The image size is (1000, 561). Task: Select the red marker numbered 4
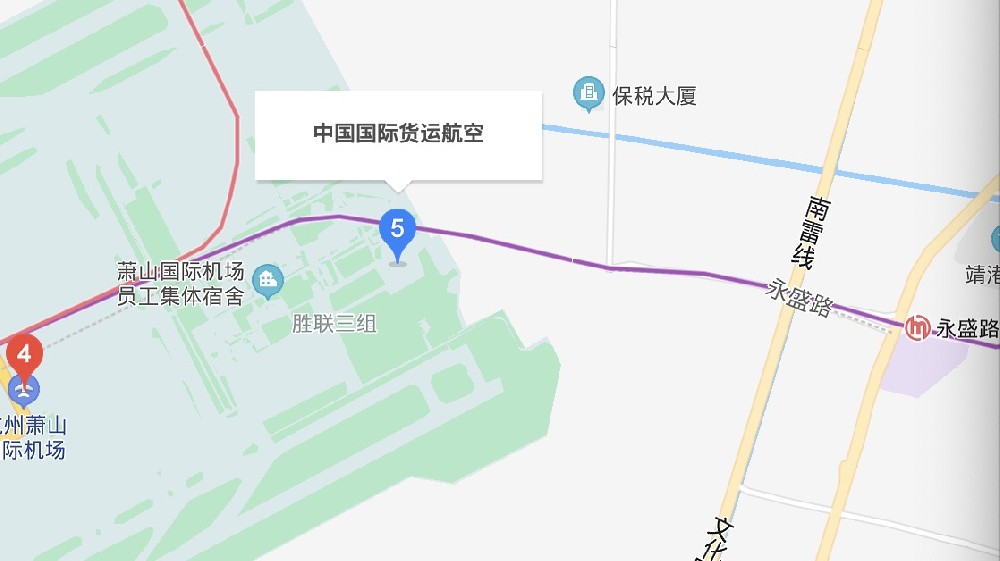(x=24, y=354)
